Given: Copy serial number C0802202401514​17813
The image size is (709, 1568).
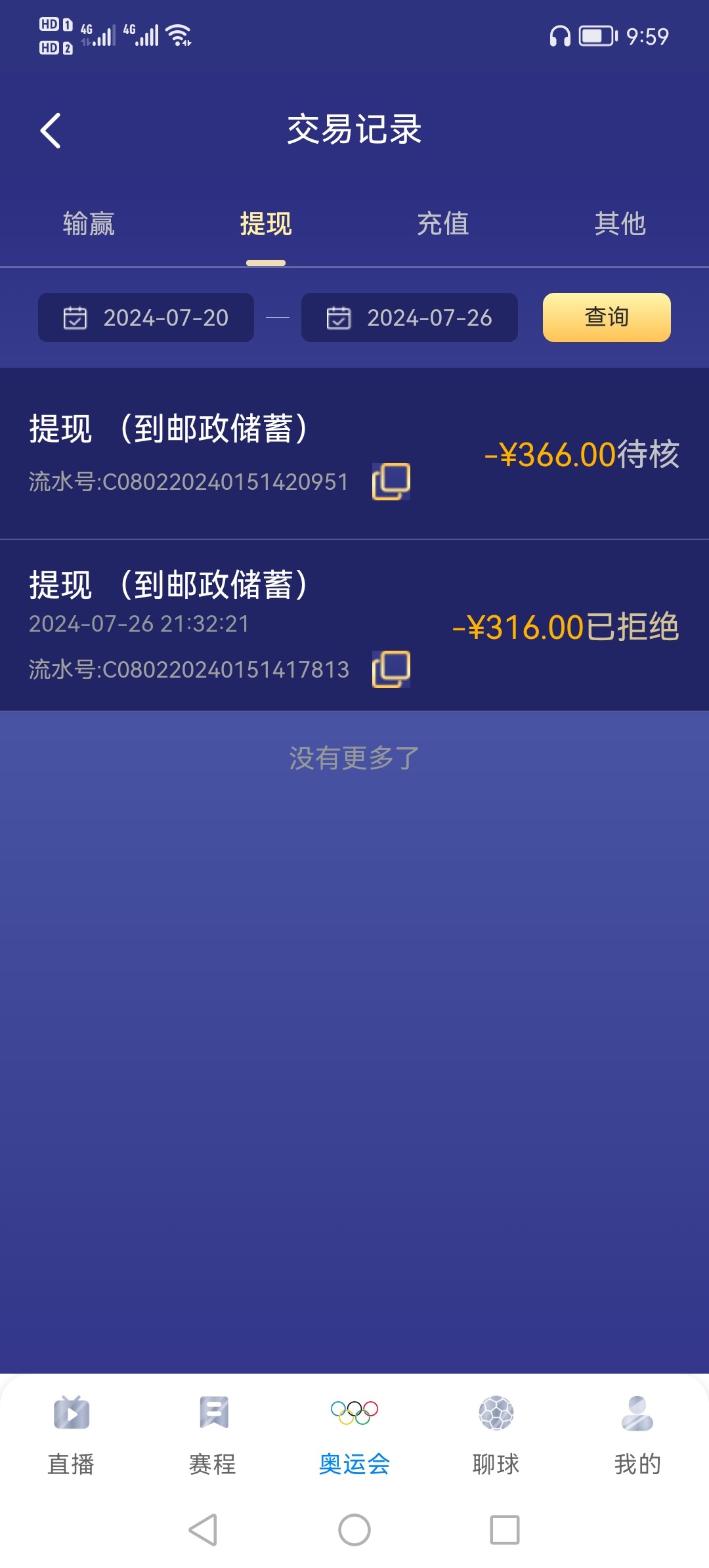Looking at the screenshot, I should [391, 669].
